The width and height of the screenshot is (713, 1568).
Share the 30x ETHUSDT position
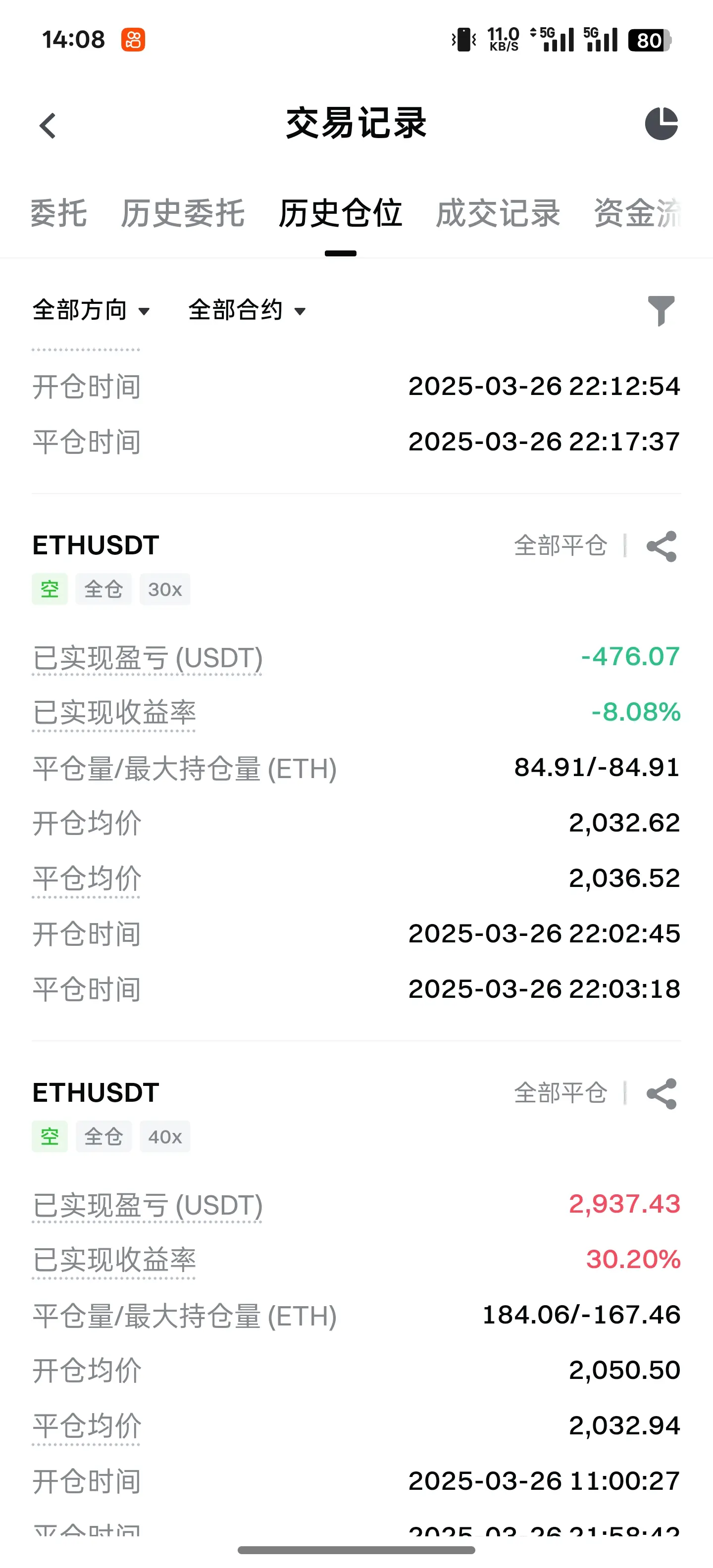[x=661, y=546]
